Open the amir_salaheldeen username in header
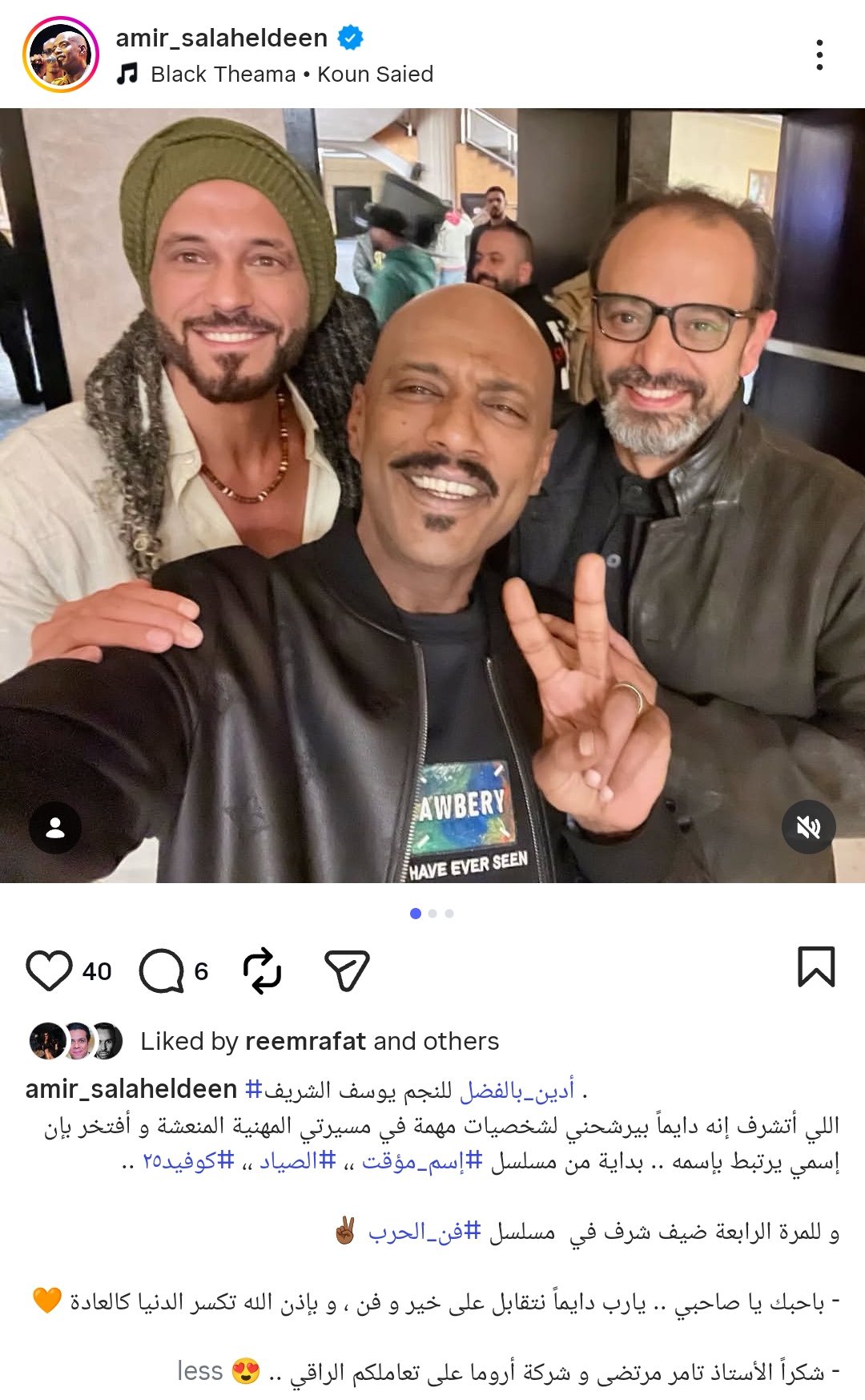The height and width of the screenshot is (1400, 865). tap(222, 38)
